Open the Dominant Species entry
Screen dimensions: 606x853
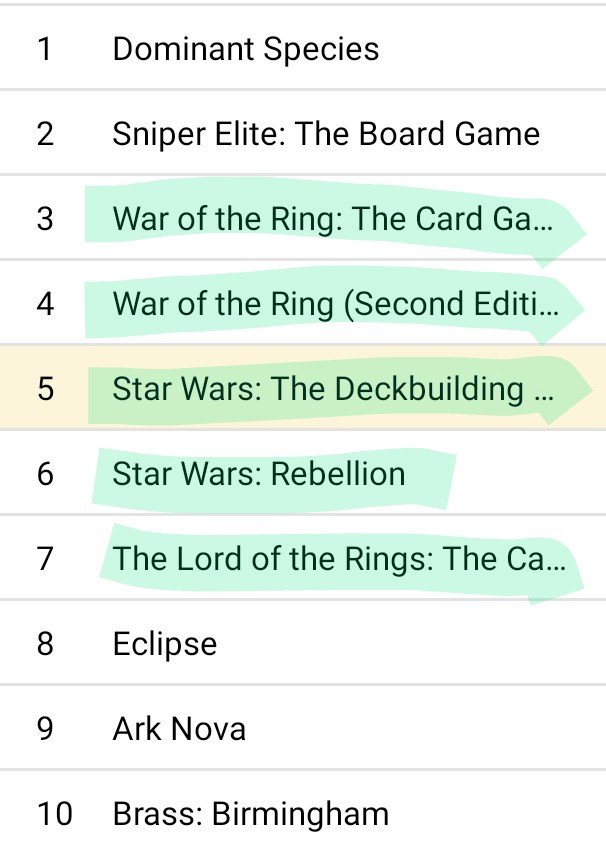tap(245, 49)
